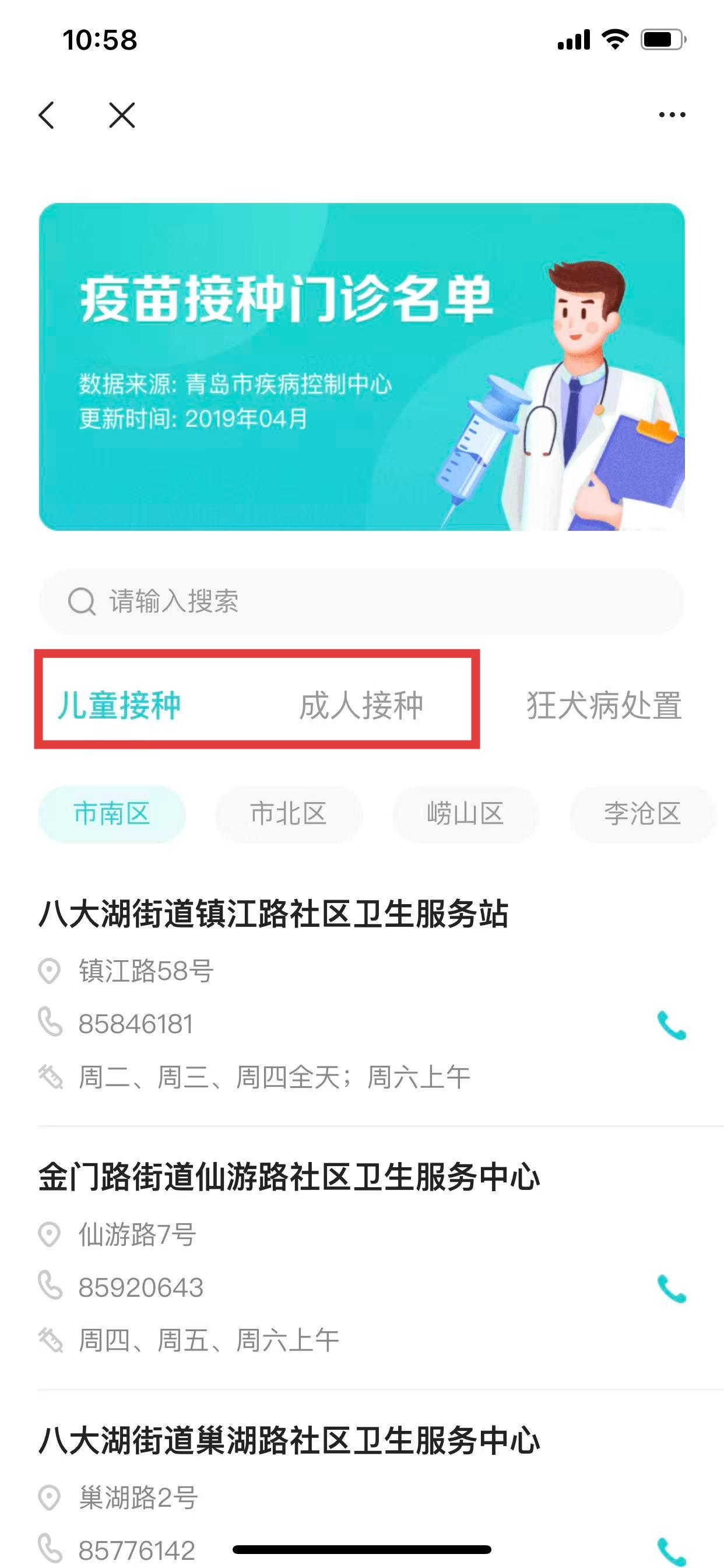724x1568 pixels.
Task: Call 仙游路社区卫生服务中心 via the phone icon
Action: point(672,1289)
